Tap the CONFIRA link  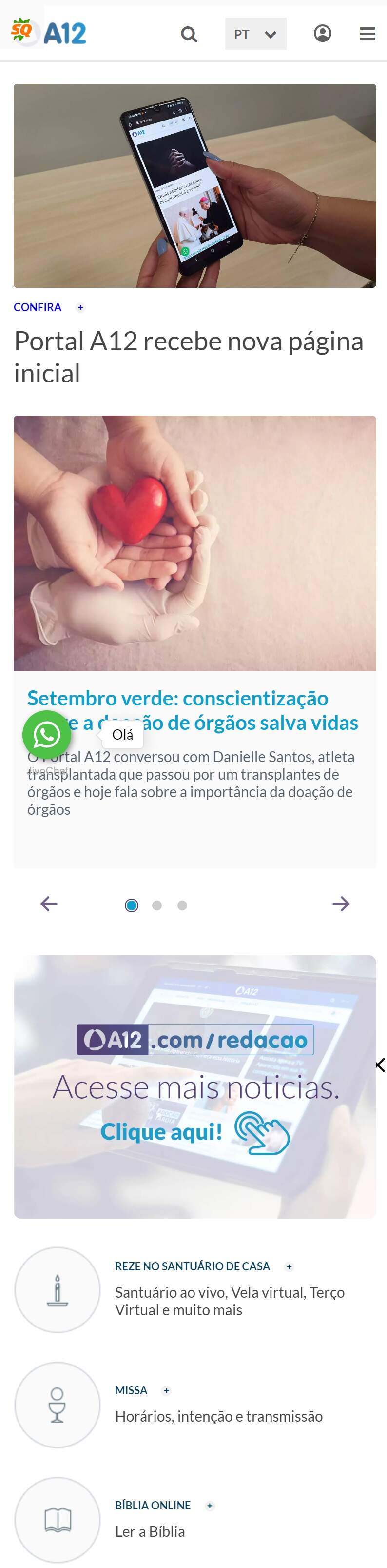38,307
